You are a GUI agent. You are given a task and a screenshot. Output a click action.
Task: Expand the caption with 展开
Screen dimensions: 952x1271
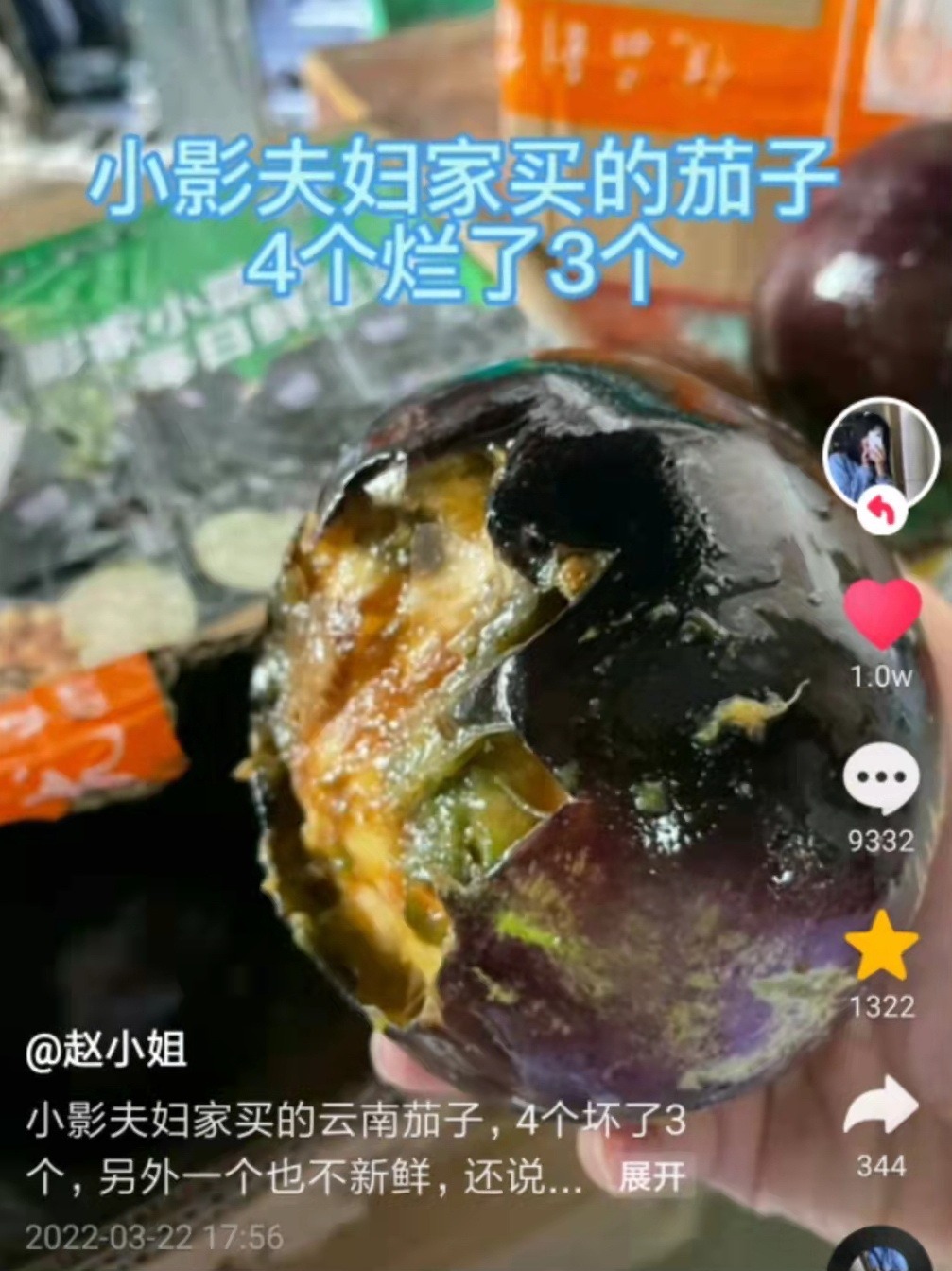pyautogui.click(x=651, y=1177)
